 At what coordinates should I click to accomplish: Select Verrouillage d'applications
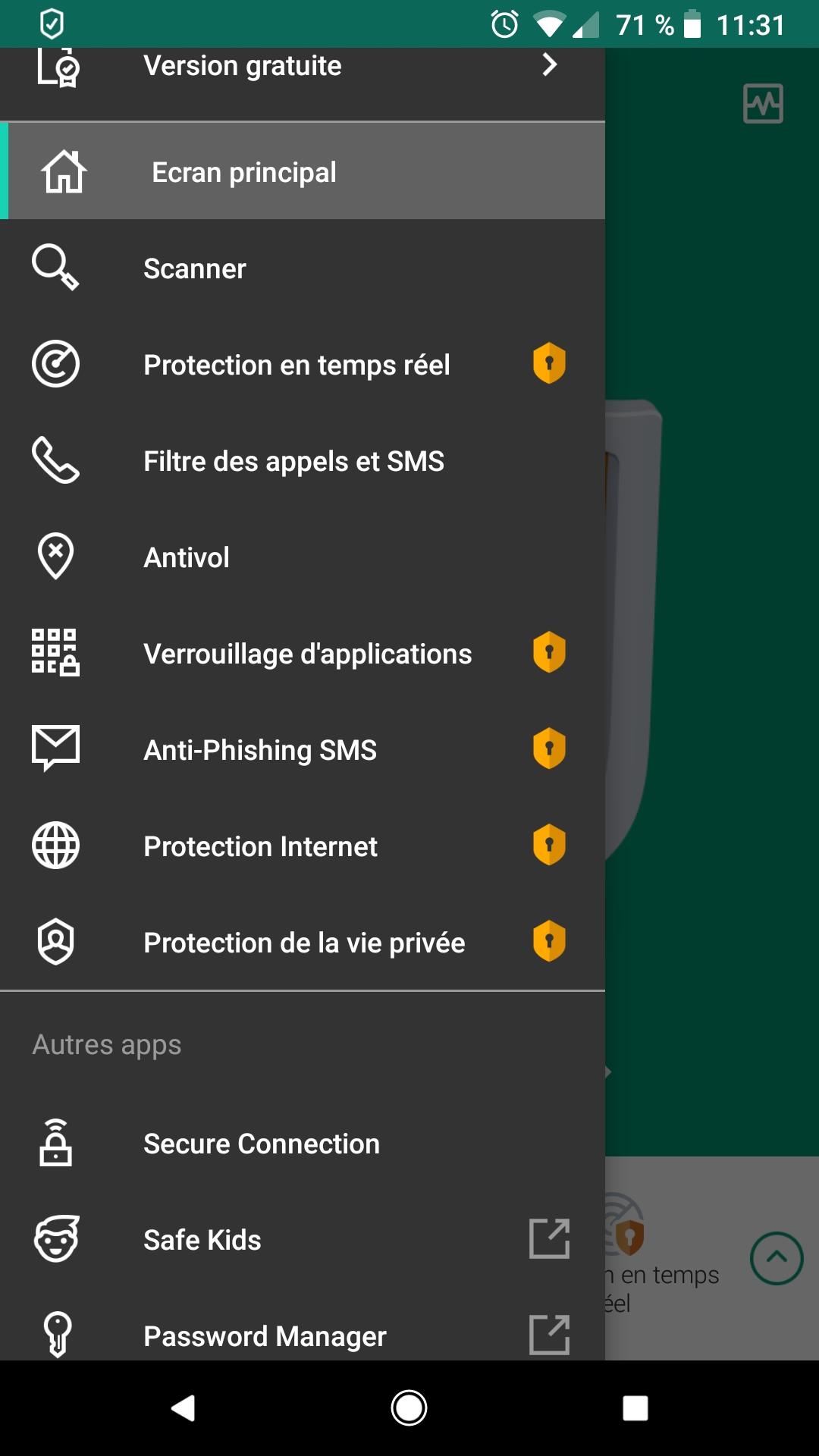303,654
